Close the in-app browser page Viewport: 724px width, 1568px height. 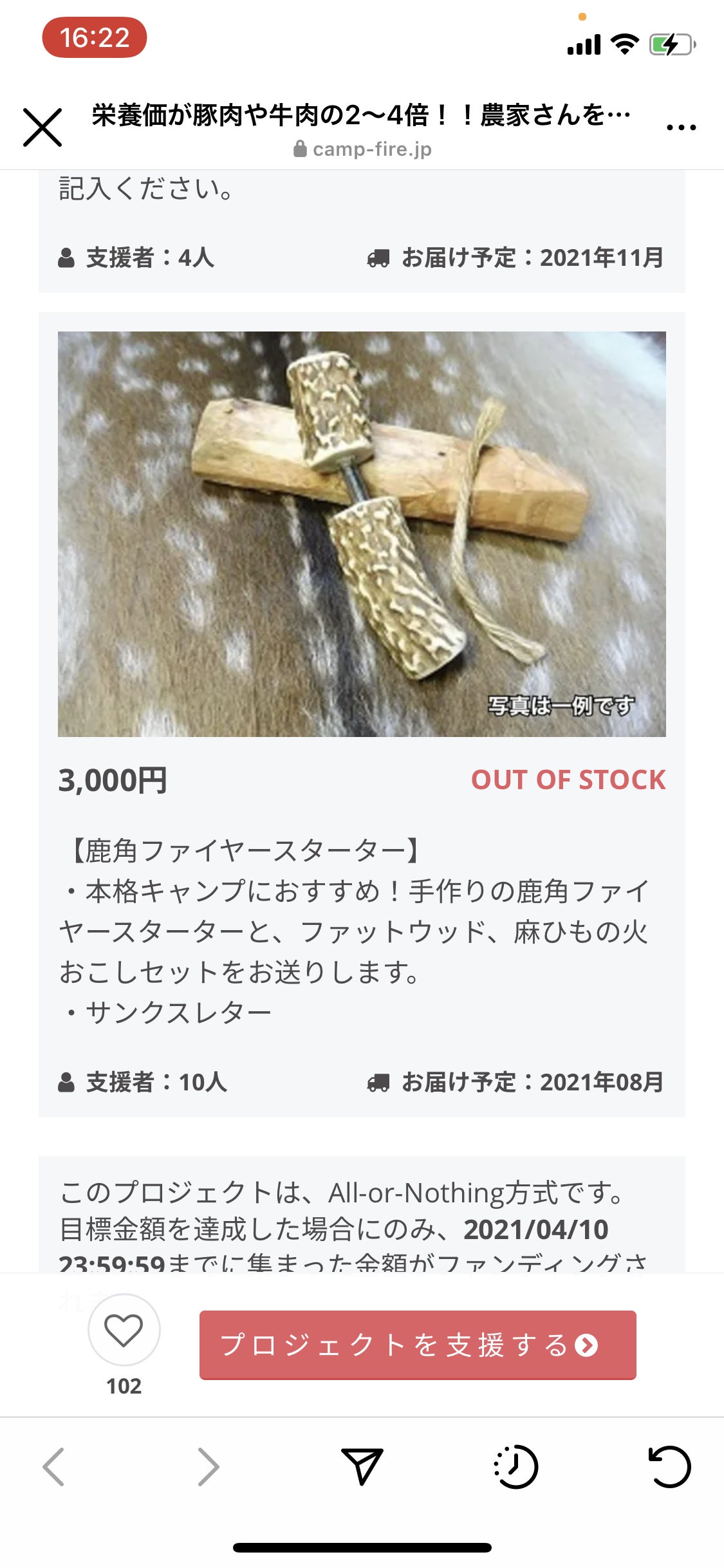pyautogui.click(x=42, y=127)
